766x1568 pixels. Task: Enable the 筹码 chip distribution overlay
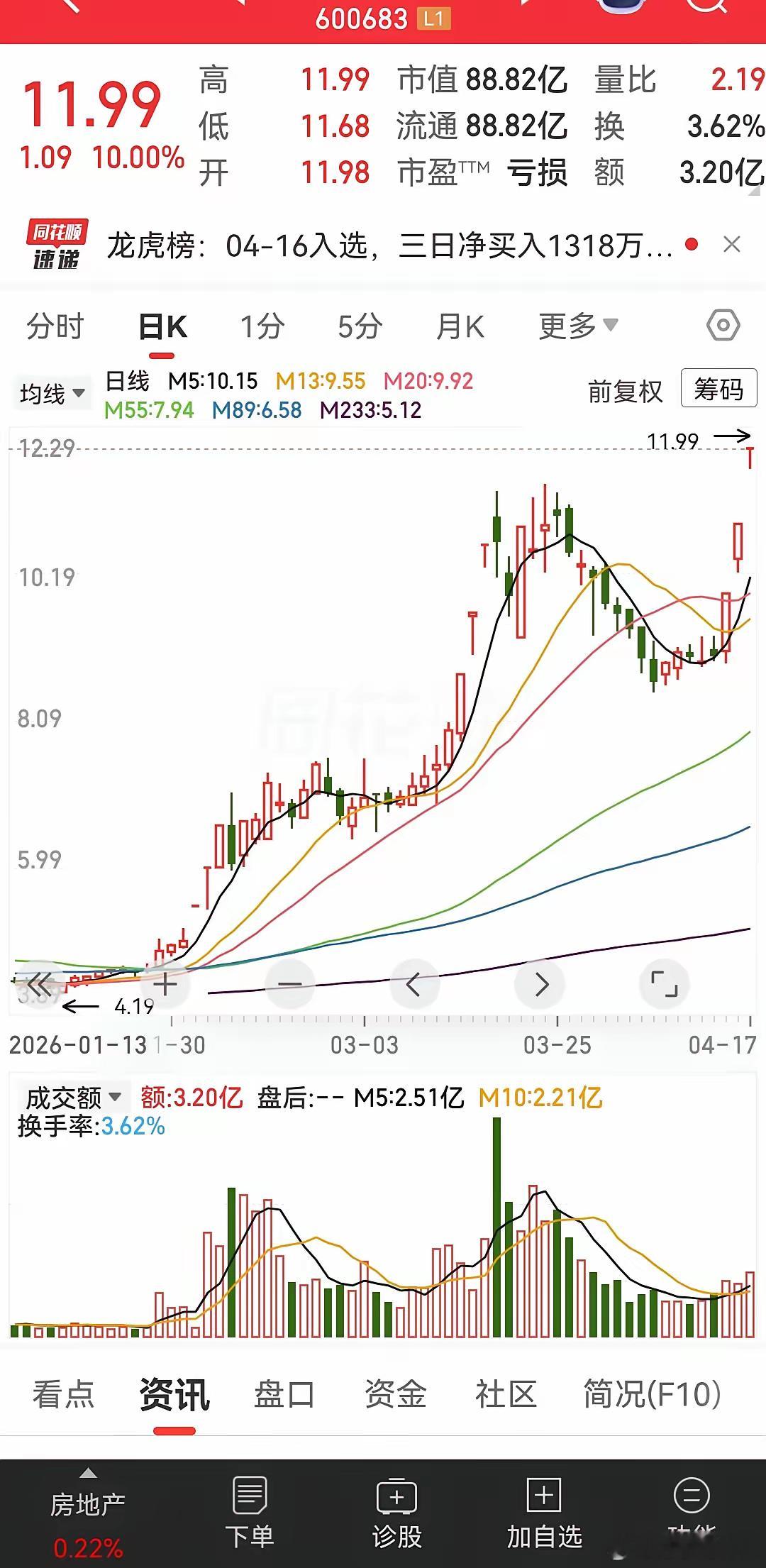[718, 390]
